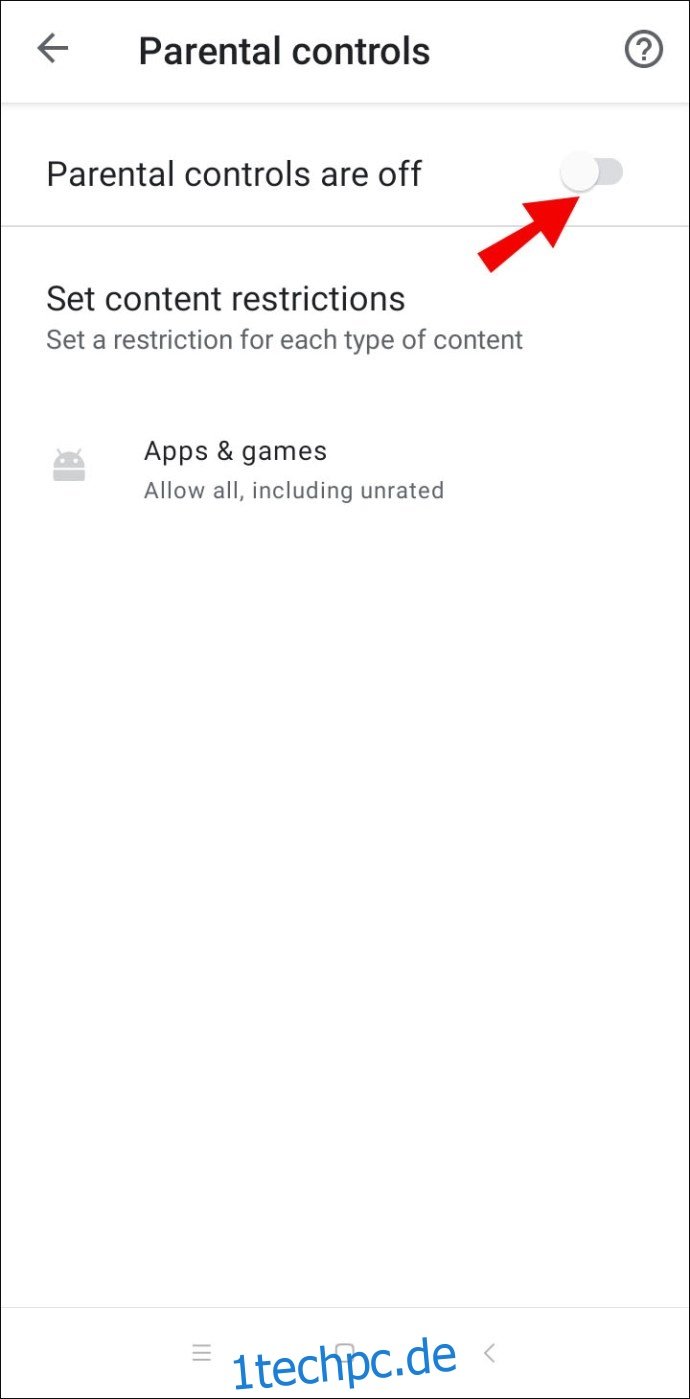Image resolution: width=690 pixels, height=1399 pixels.
Task: Turn on the Parental controls switch
Action: (592, 173)
